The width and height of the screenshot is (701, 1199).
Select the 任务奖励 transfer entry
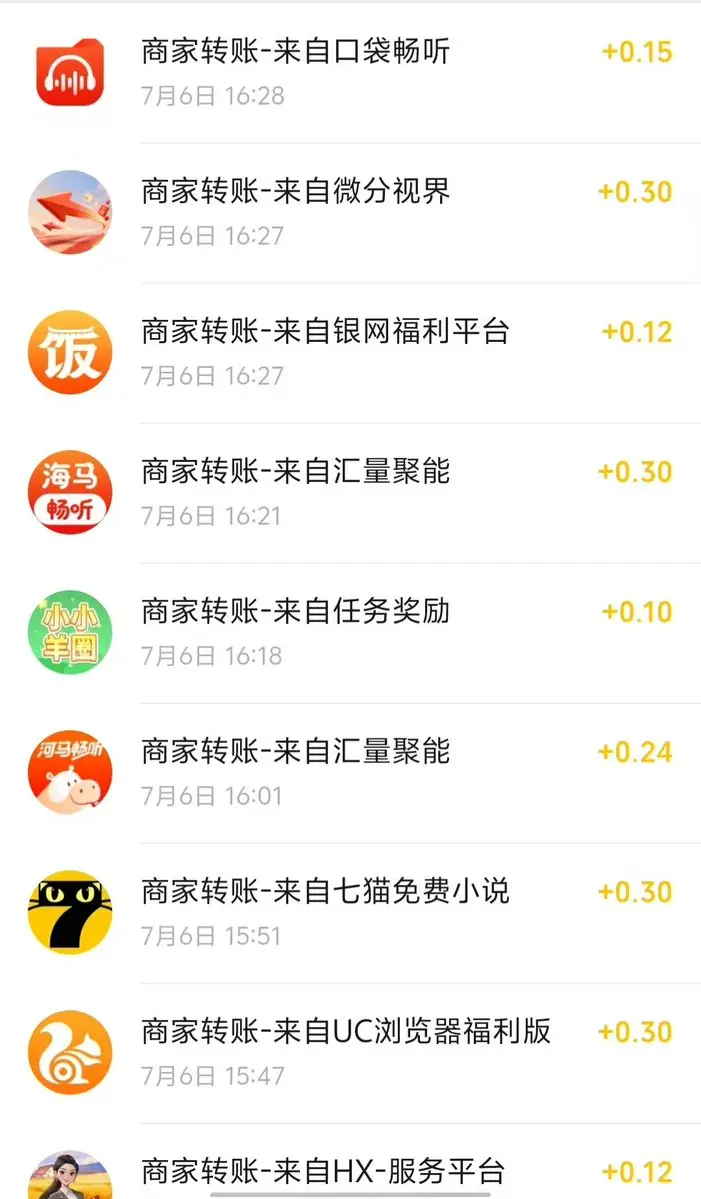[x=350, y=632]
